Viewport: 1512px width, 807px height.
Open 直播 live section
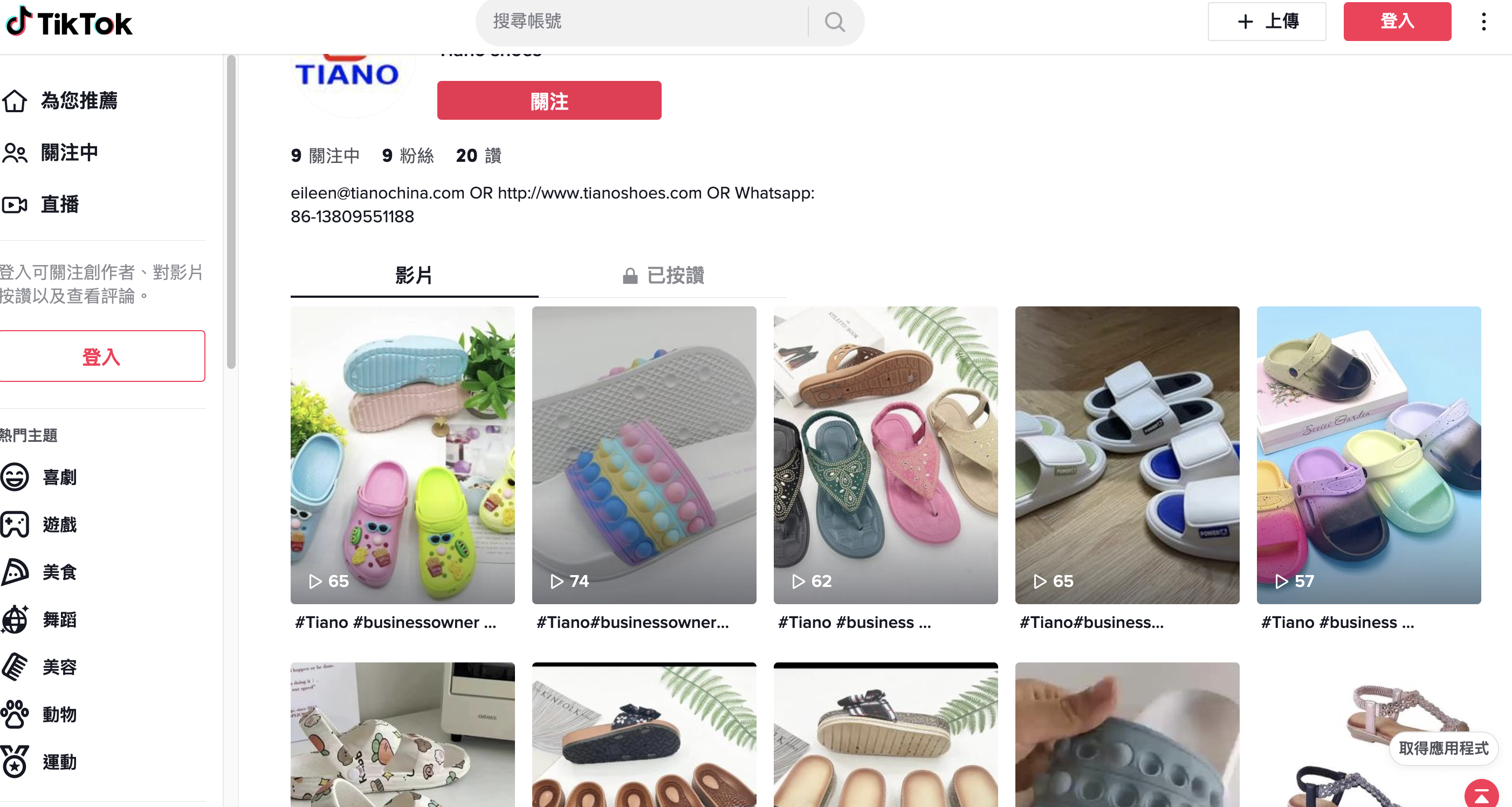tap(59, 204)
